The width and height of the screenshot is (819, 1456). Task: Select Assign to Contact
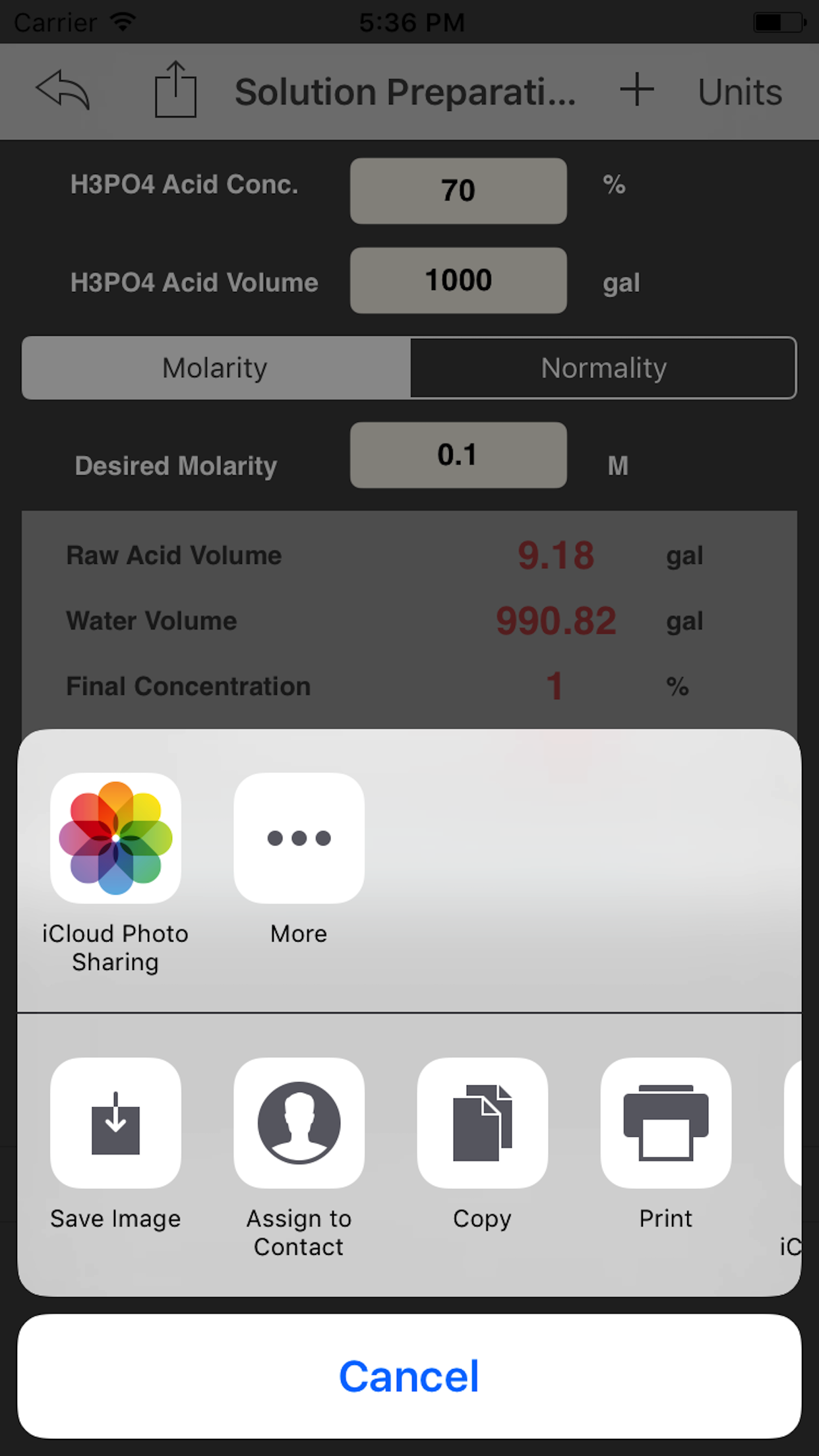[299, 1123]
